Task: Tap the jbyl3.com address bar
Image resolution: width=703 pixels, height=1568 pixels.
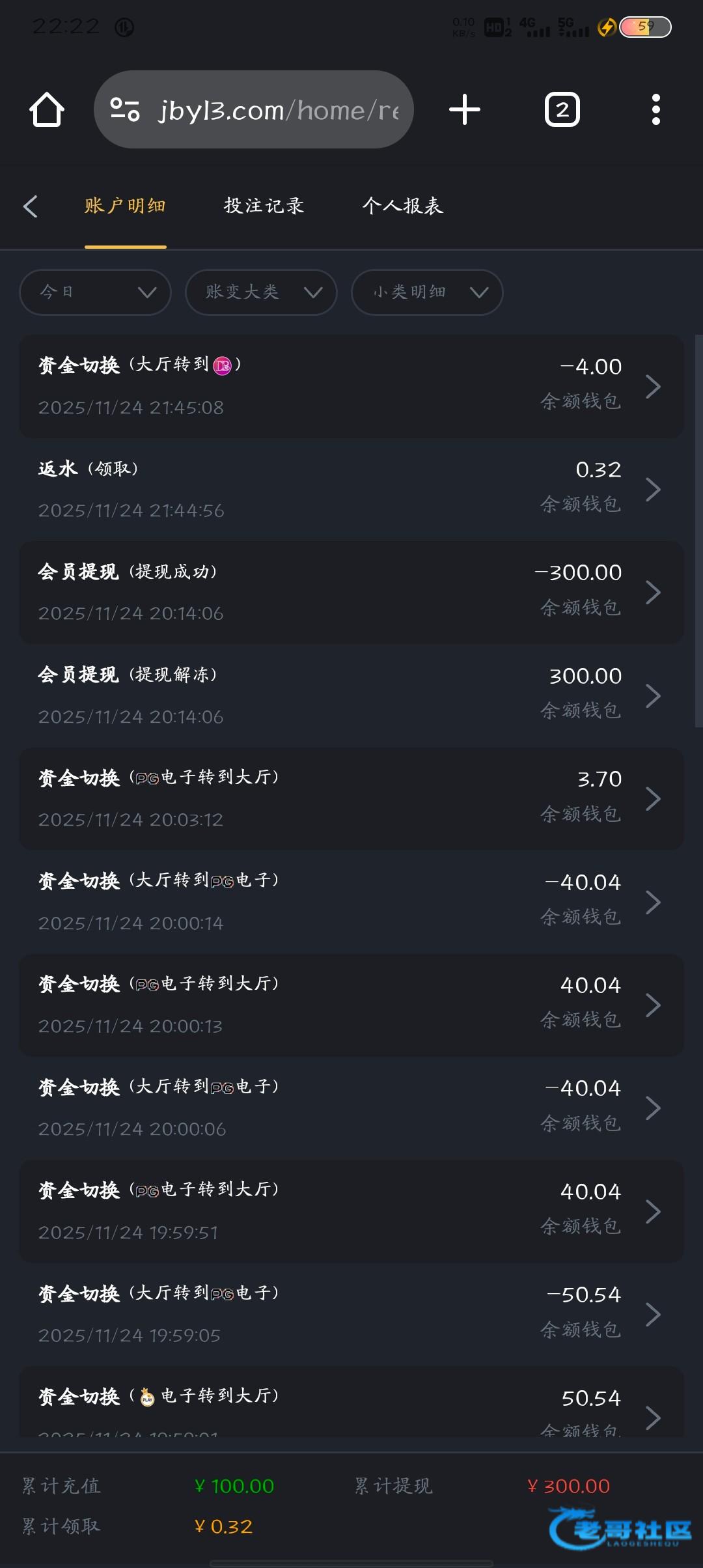Action: (254, 109)
